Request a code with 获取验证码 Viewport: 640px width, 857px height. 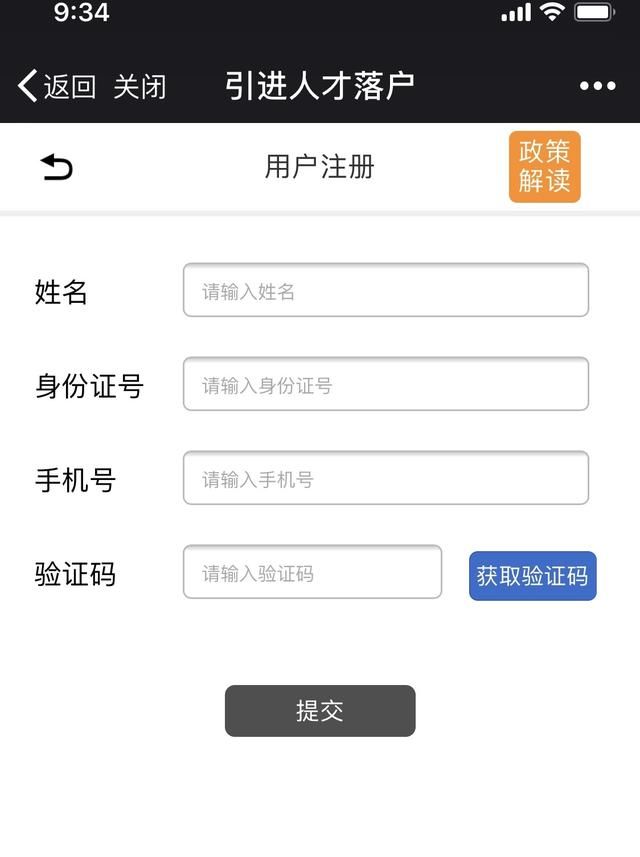click(x=532, y=576)
